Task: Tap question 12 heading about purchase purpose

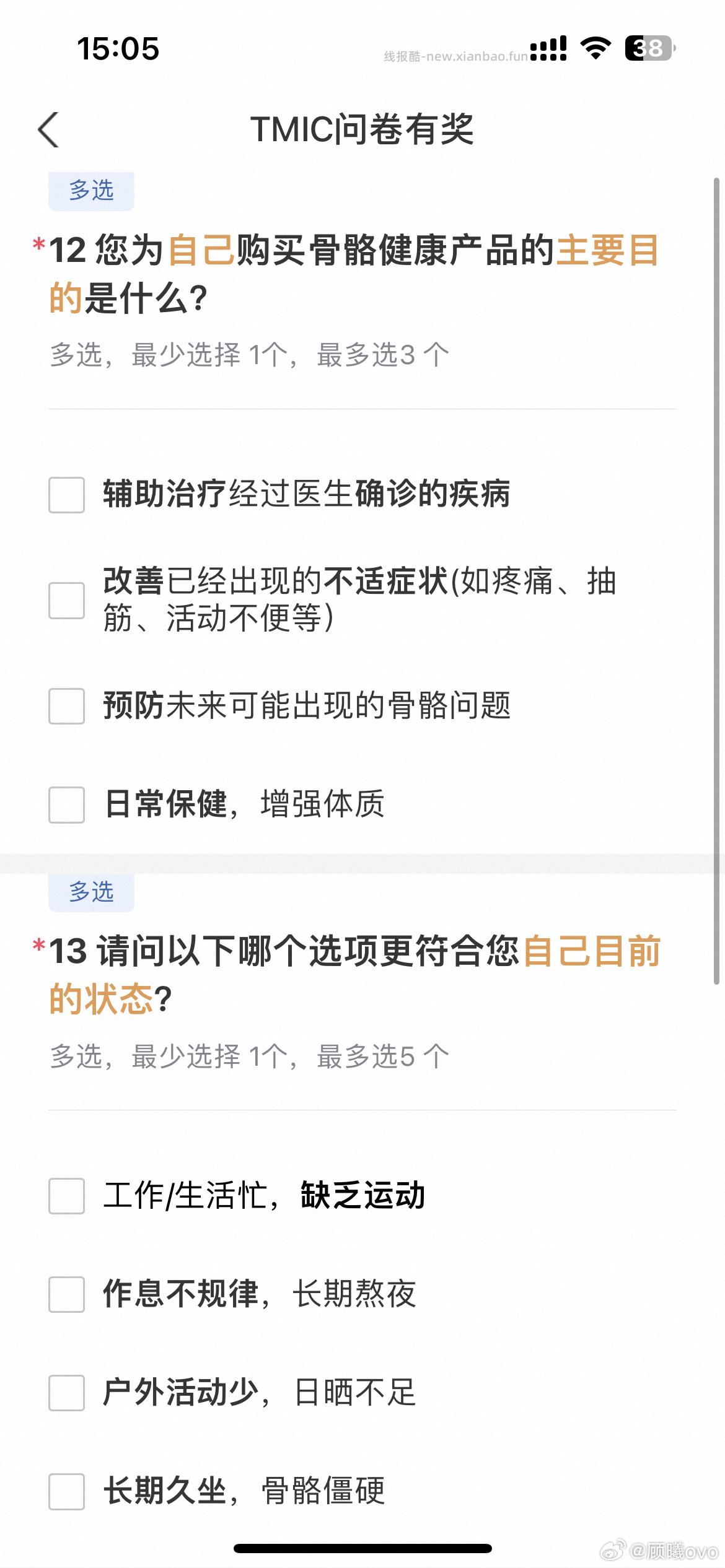Action: [347, 269]
